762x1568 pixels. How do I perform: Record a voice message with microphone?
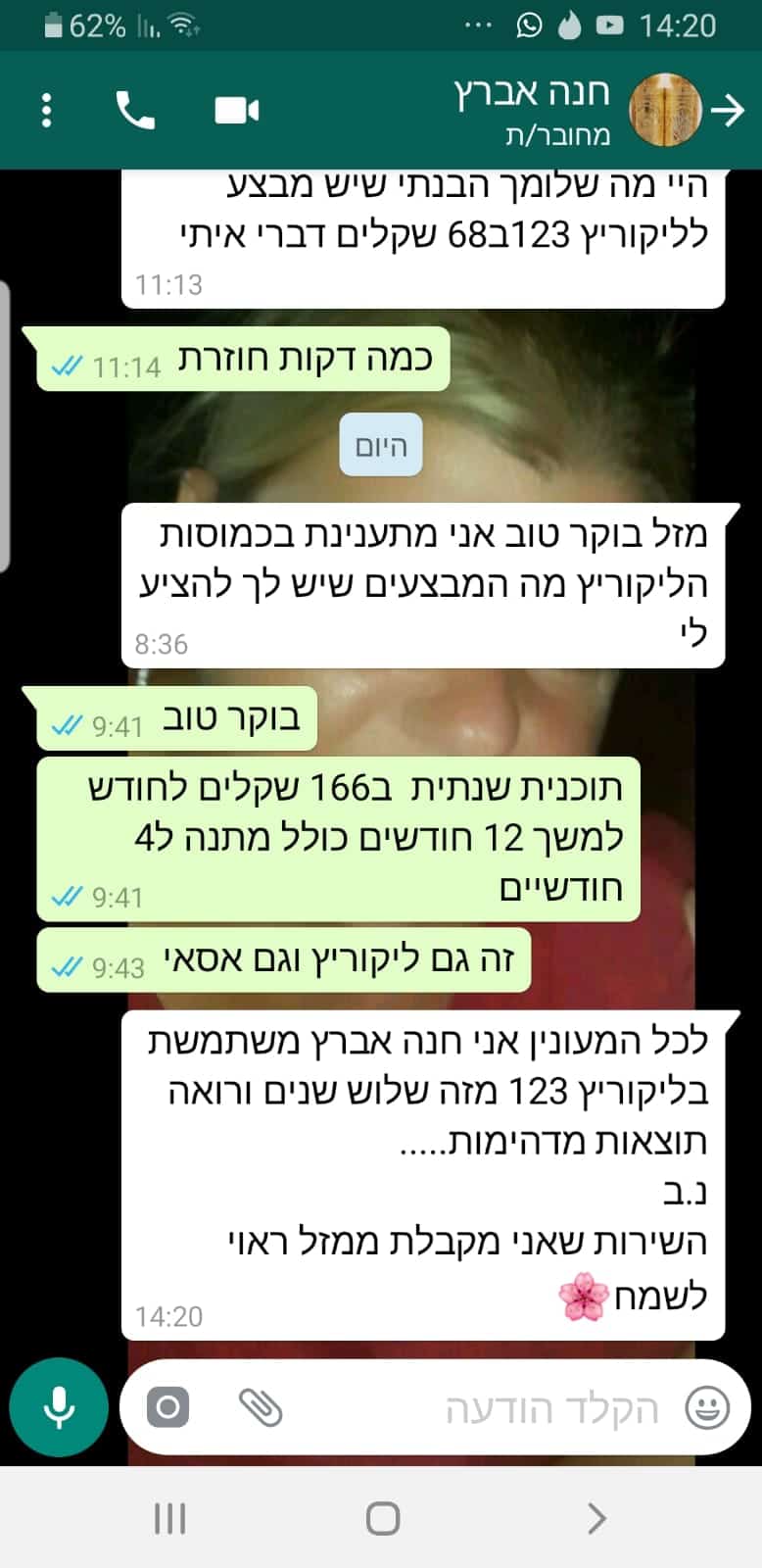point(59,1407)
